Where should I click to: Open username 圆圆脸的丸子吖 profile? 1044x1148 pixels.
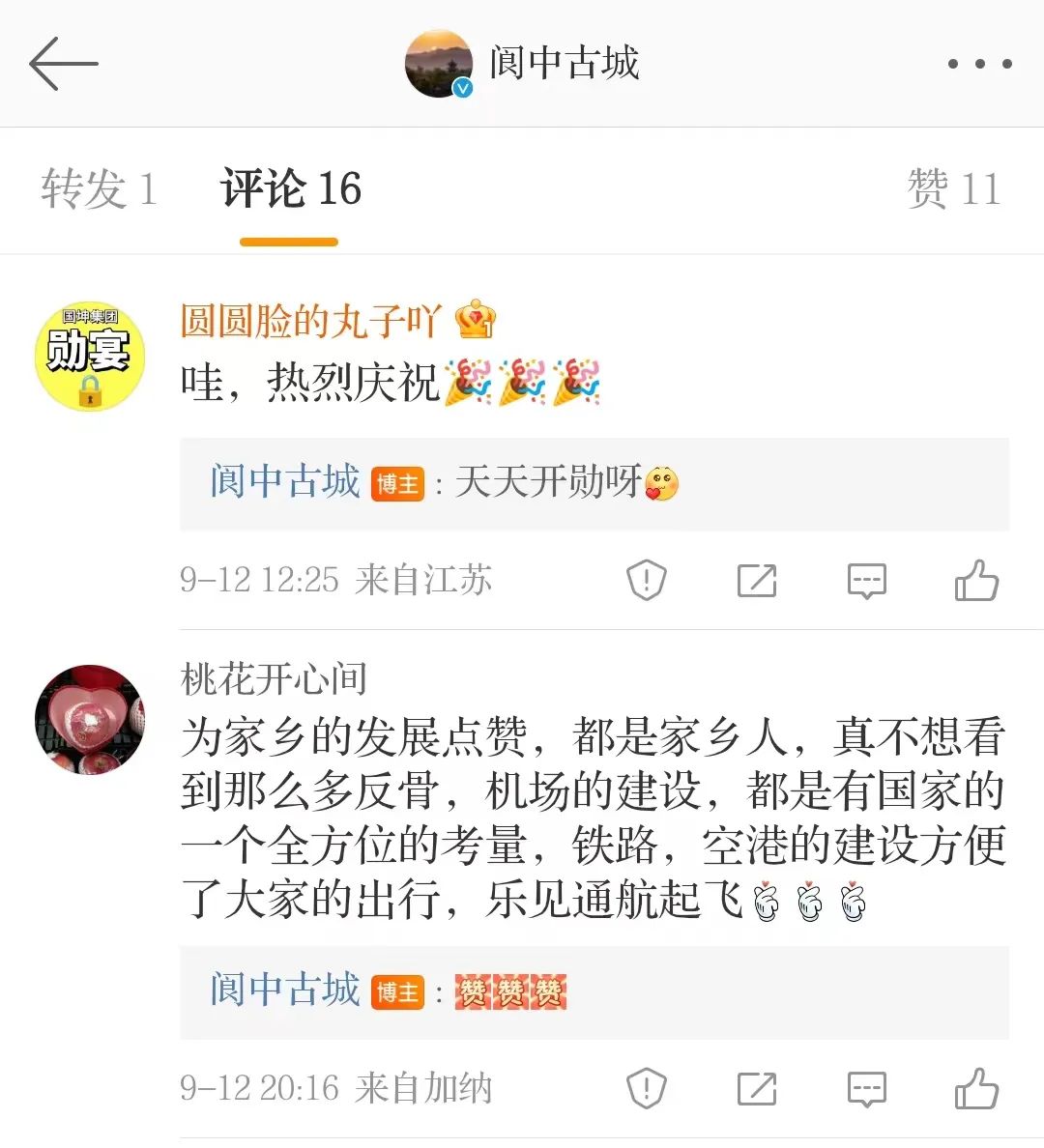(310, 321)
